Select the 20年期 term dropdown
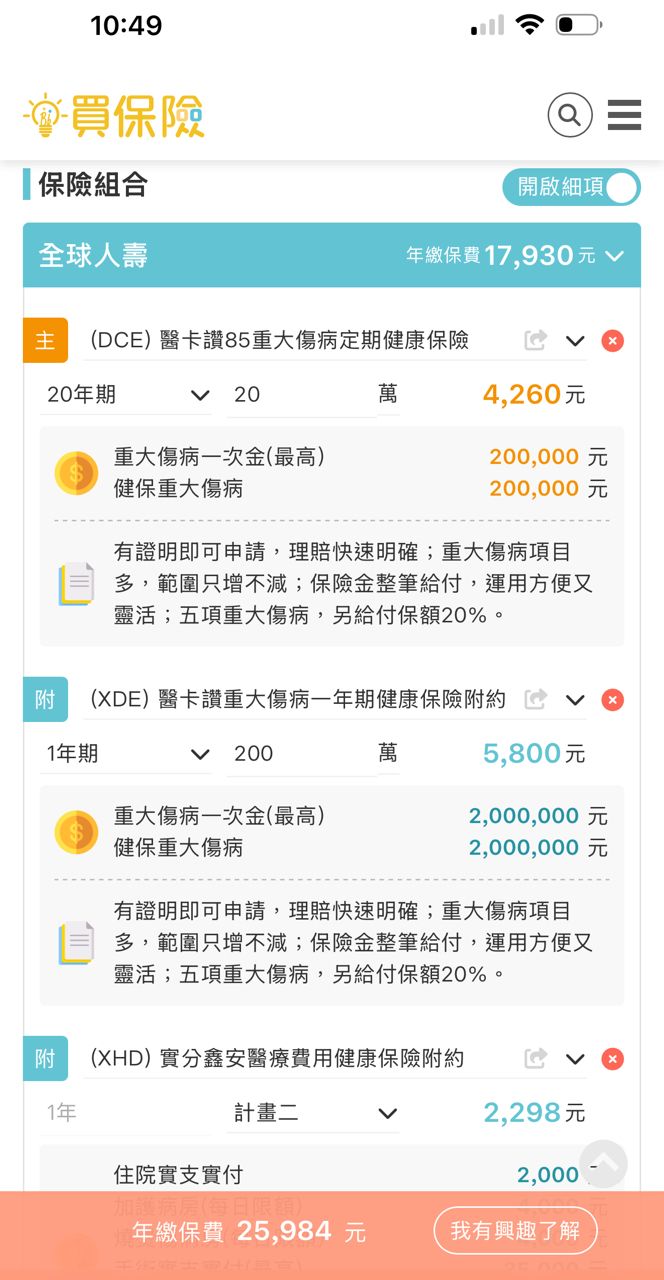The height and width of the screenshot is (1280, 664). tap(127, 395)
